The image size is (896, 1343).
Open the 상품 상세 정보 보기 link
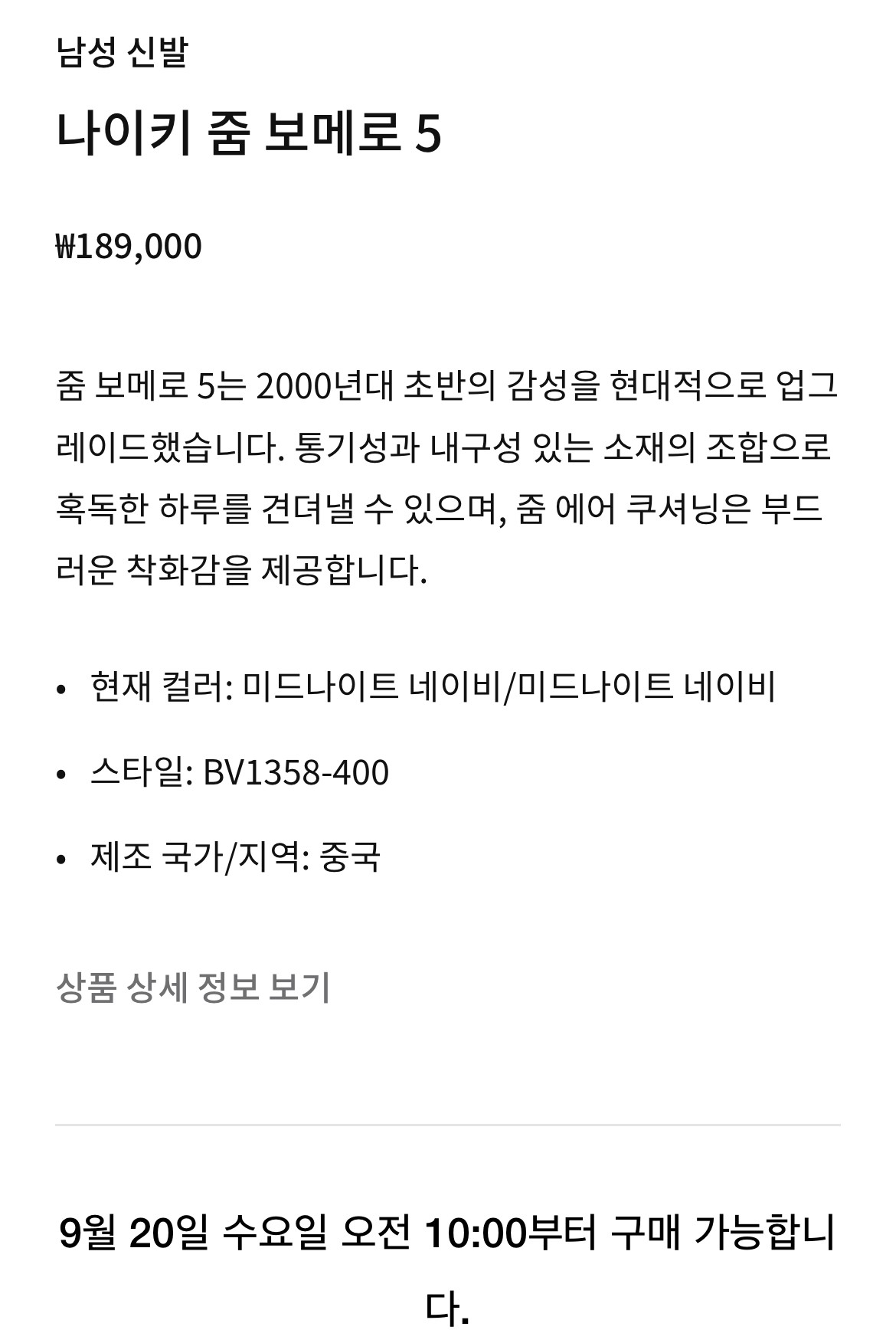coord(193,988)
